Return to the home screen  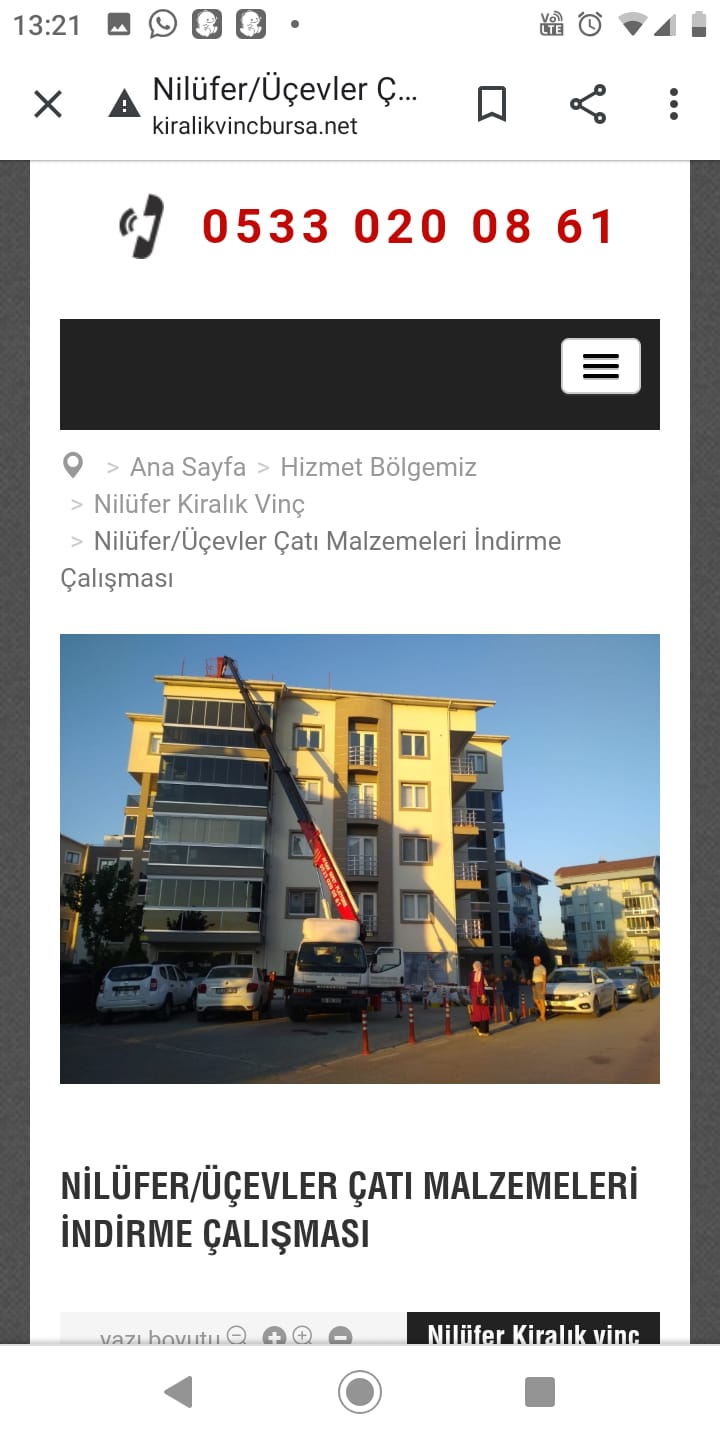coord(360,1392)
